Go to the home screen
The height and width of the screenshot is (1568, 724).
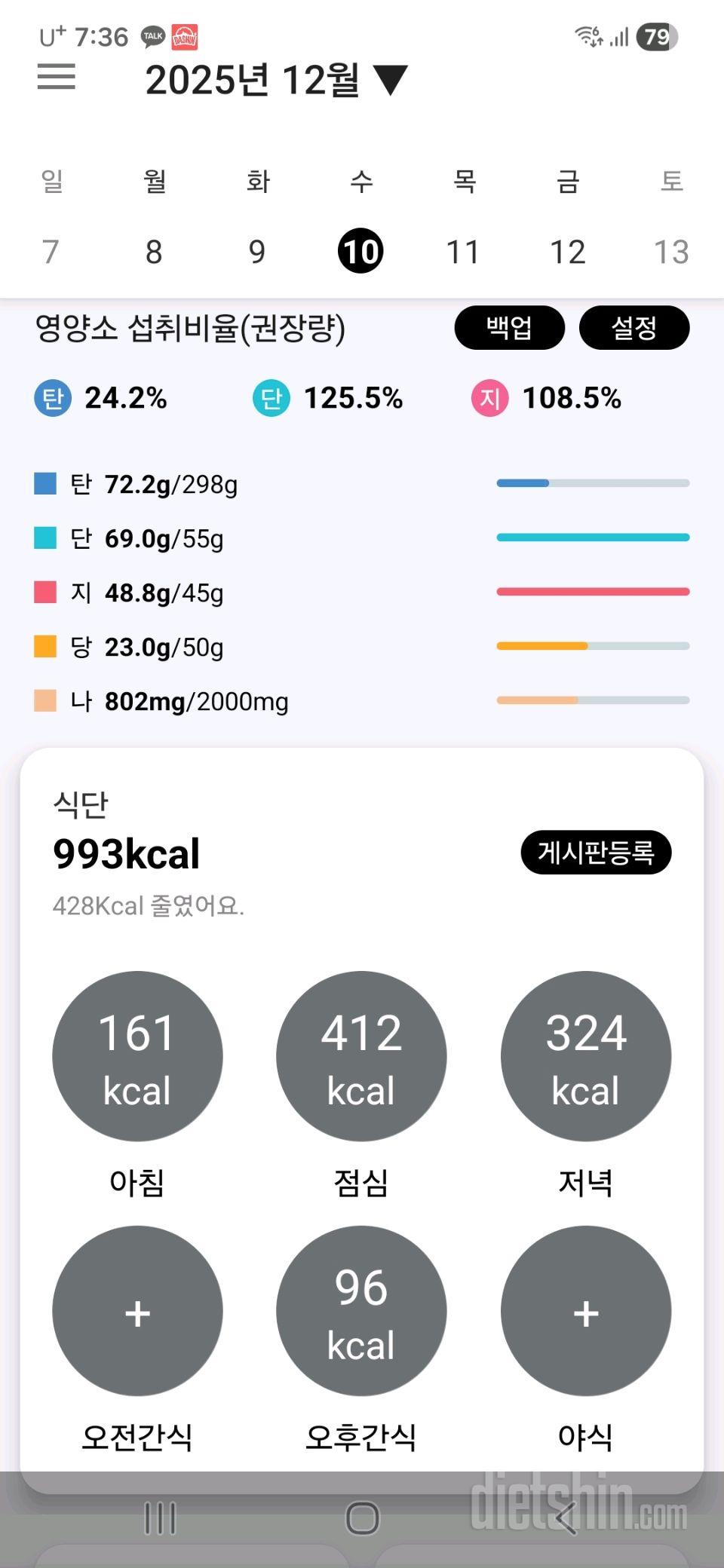tap(362, 1517)
